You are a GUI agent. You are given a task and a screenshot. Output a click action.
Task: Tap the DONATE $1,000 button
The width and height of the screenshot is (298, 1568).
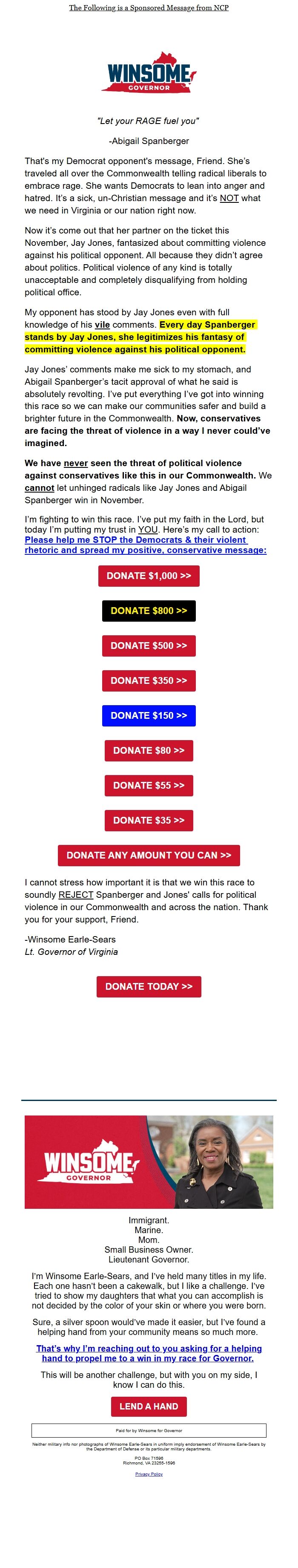point(149,576)
